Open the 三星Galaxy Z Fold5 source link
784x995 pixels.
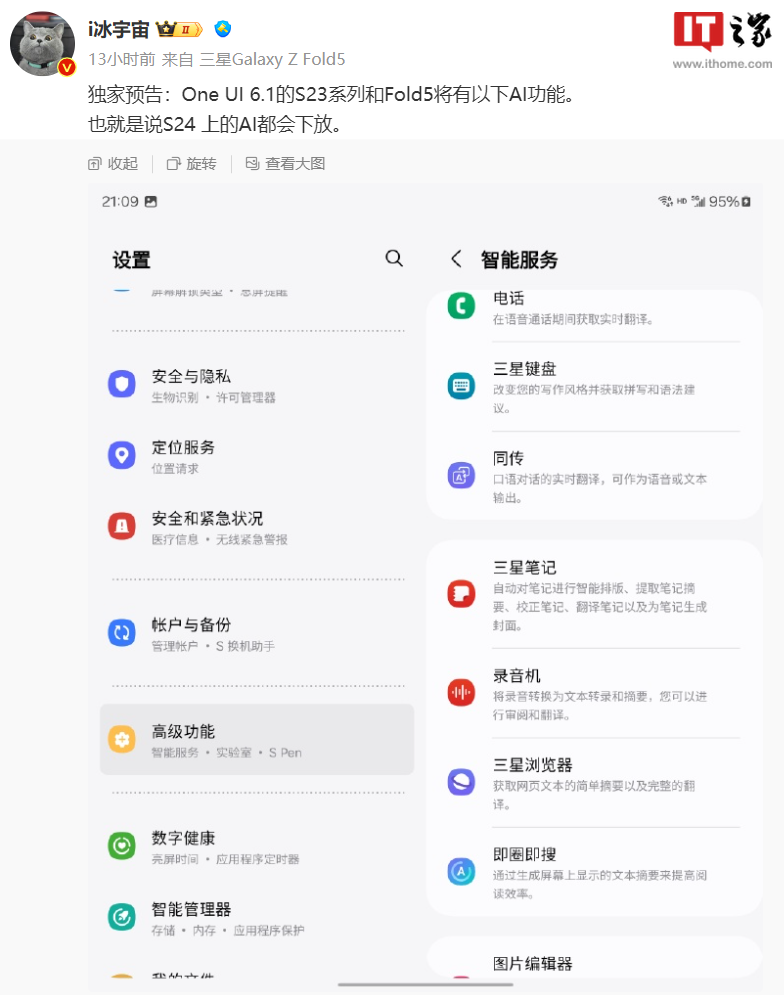pyautogui.click(x=272, y=59)
